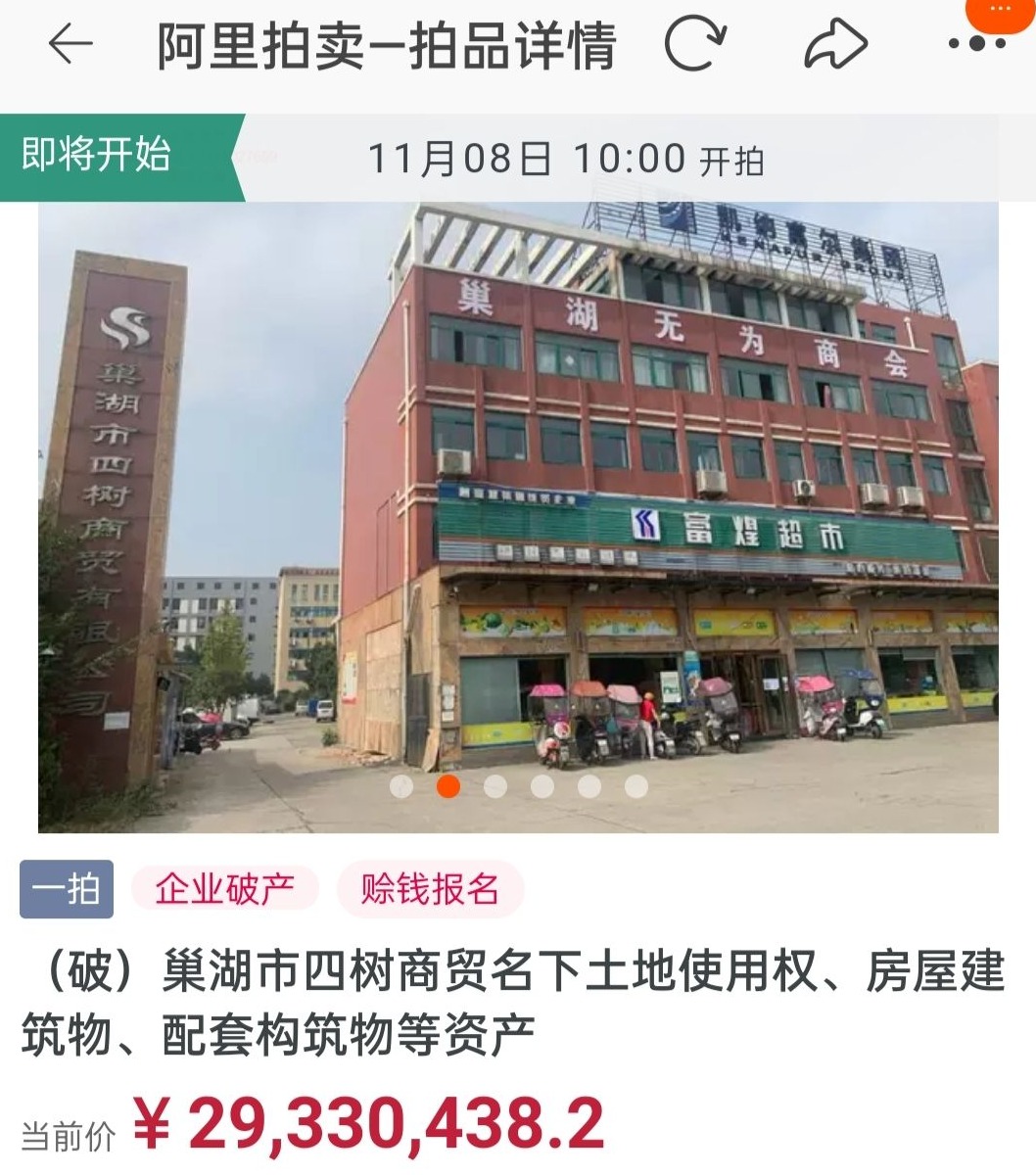Go back from the auction detail page
Screen dimensions: 1036x1175
pos(71,45)
